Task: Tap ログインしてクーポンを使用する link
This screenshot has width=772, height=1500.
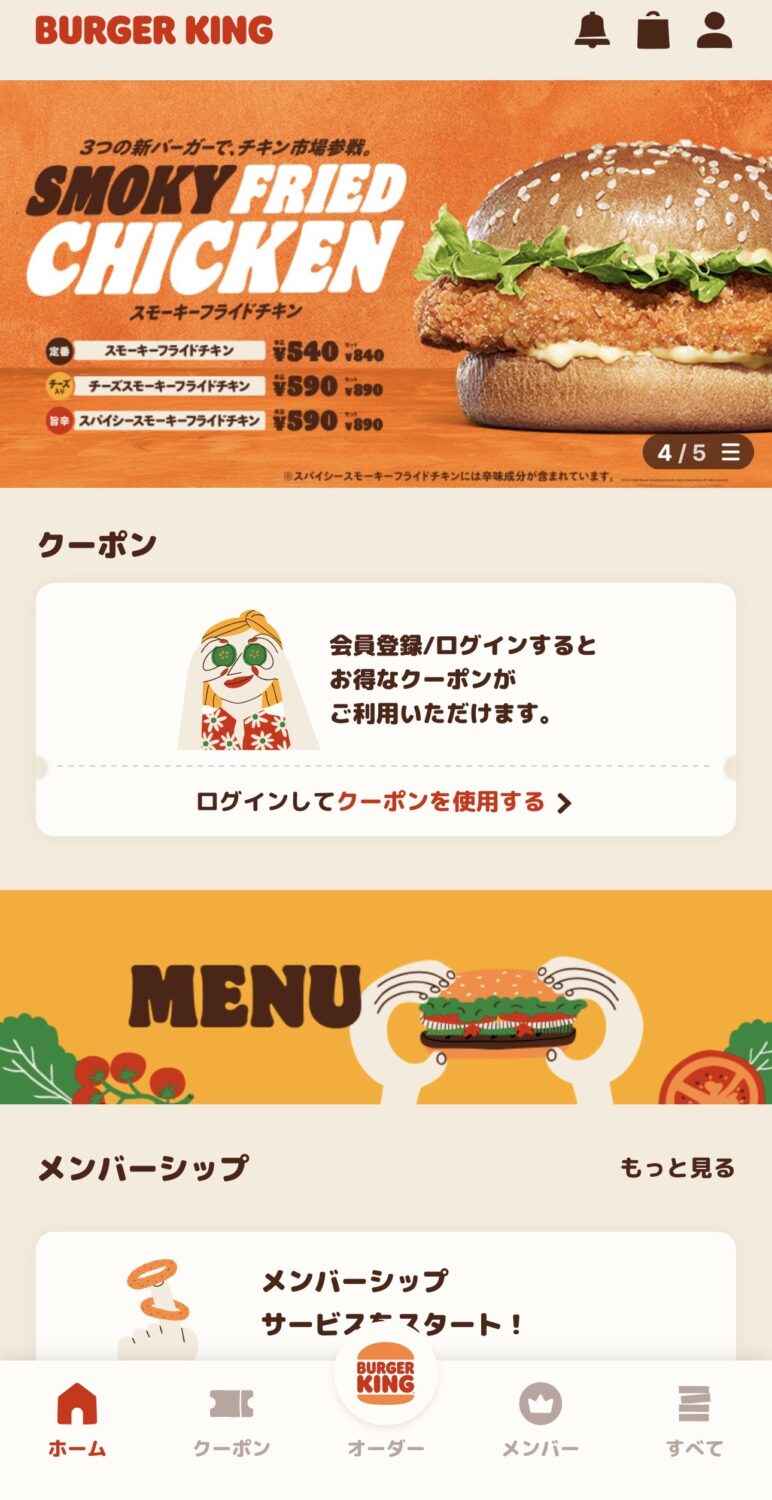Action: click(384, 802)
